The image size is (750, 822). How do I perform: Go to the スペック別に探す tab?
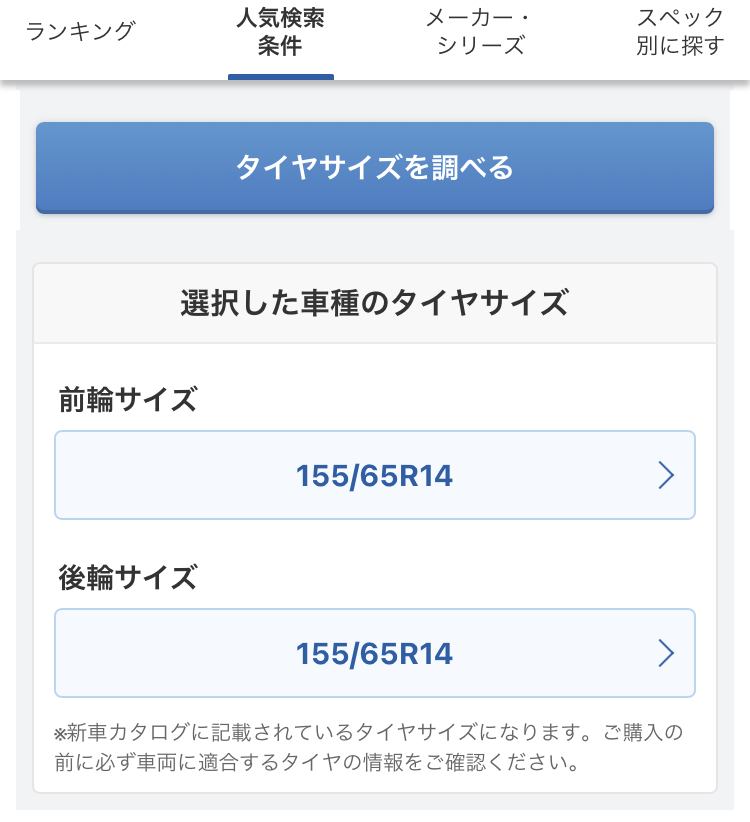(680, 33)
